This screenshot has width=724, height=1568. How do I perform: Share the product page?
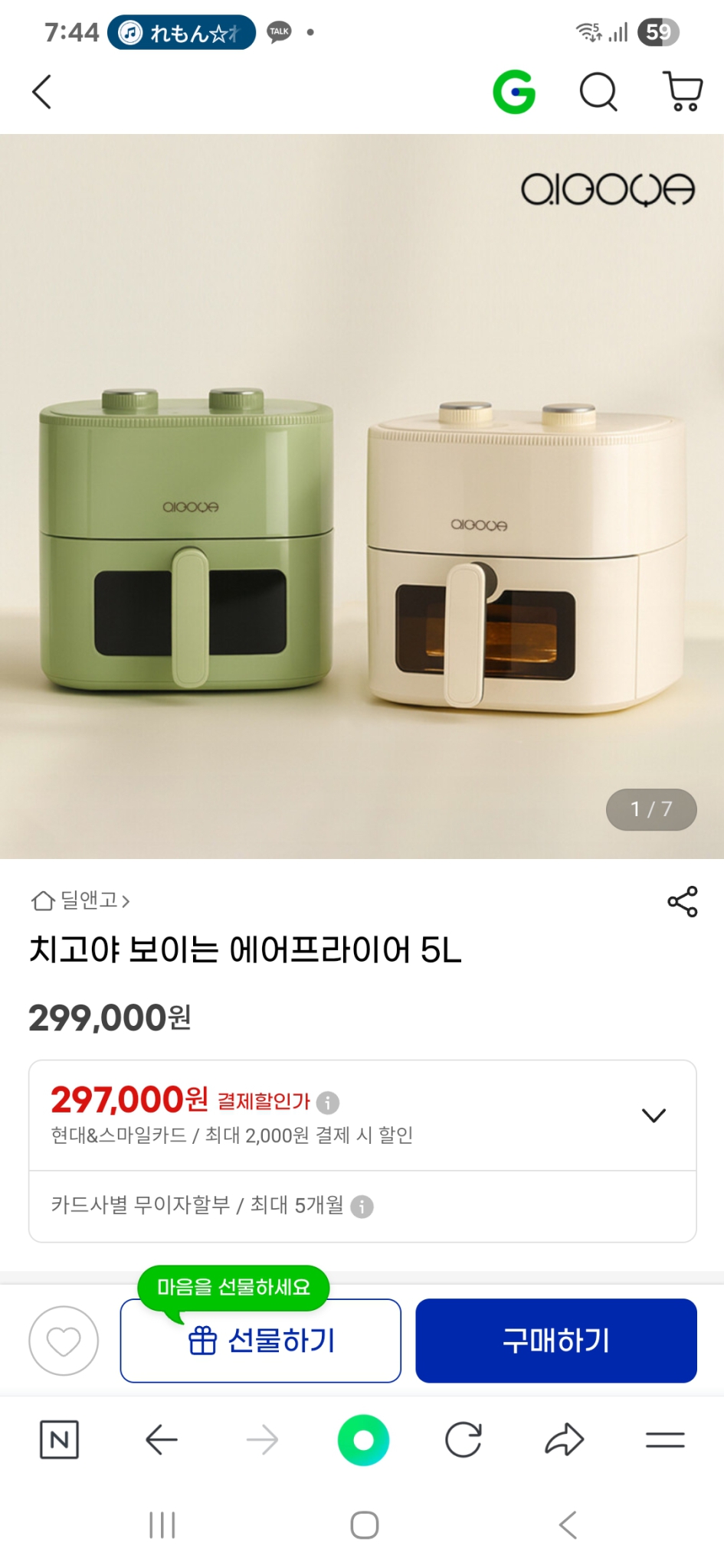tap(682, 901)
